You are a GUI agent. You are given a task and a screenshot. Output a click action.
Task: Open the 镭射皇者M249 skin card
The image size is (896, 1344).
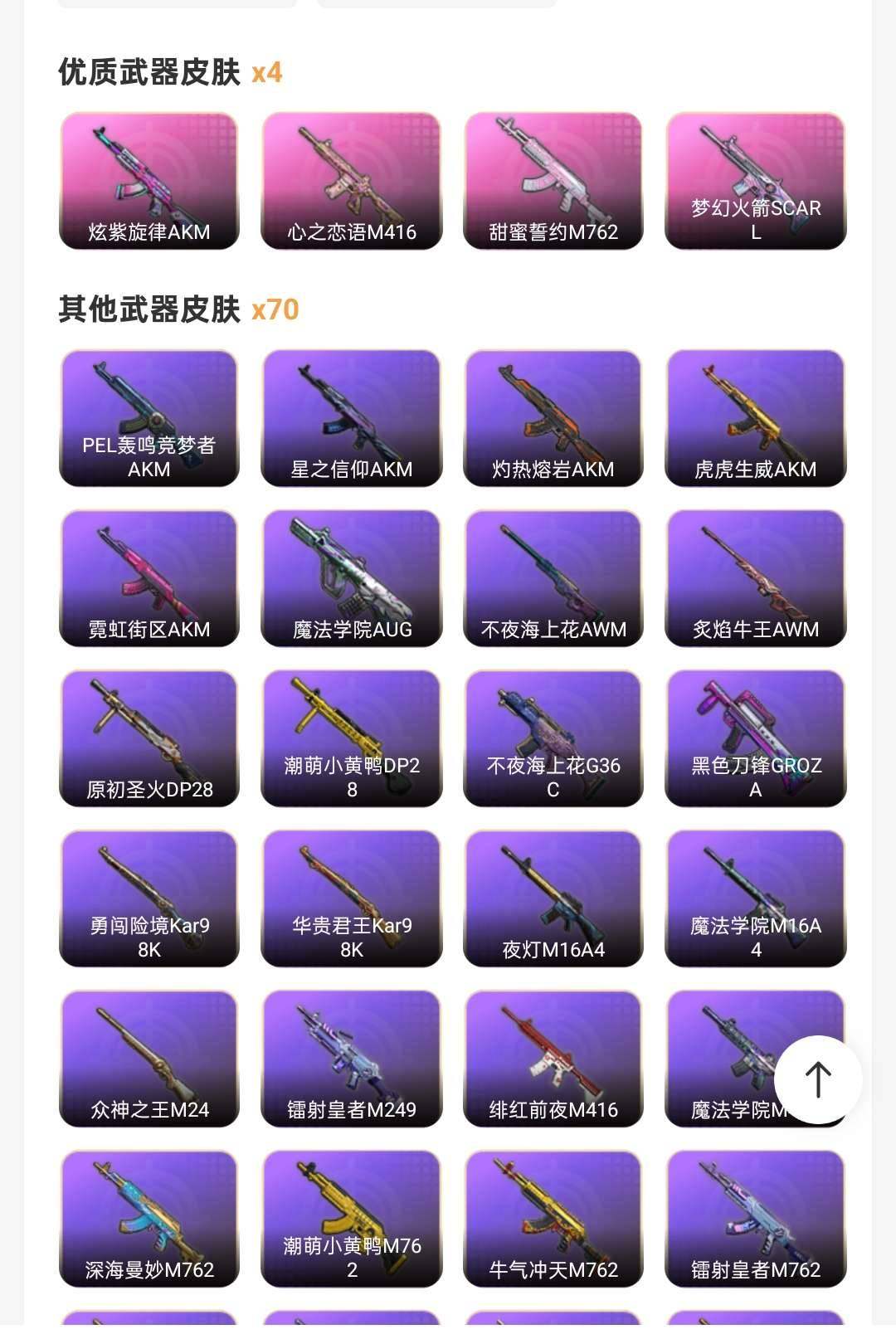click(353, 1058)
